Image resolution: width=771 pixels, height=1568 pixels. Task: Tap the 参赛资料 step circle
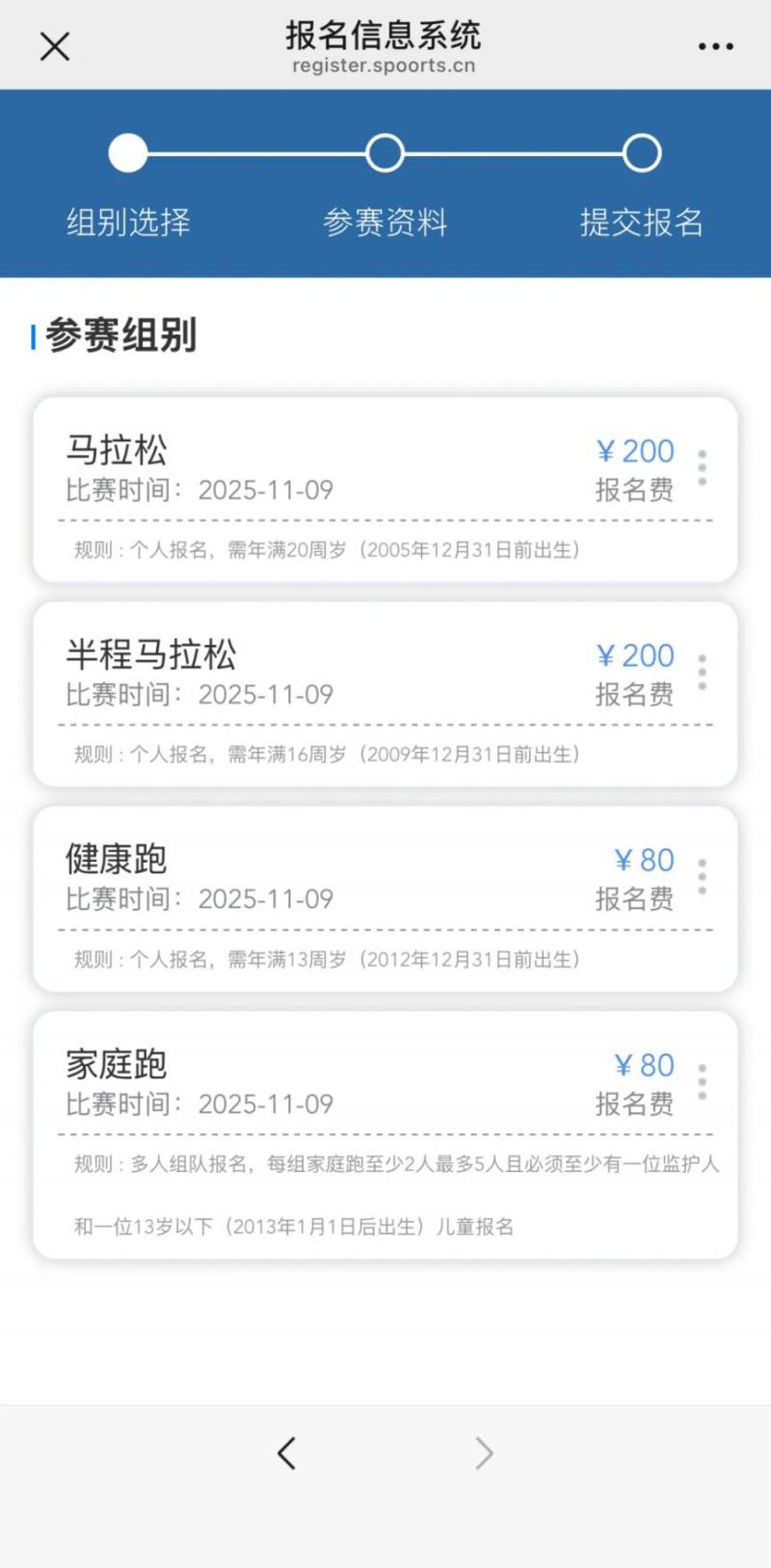pos(385,152)
